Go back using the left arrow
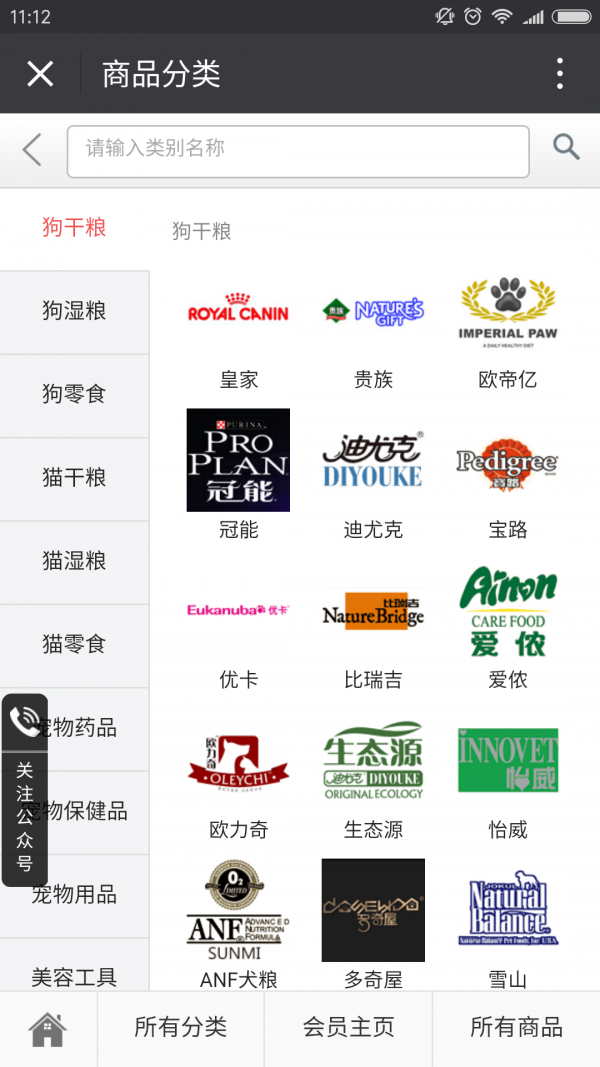This screenshot has height=1067, width=600. (32, 150)
